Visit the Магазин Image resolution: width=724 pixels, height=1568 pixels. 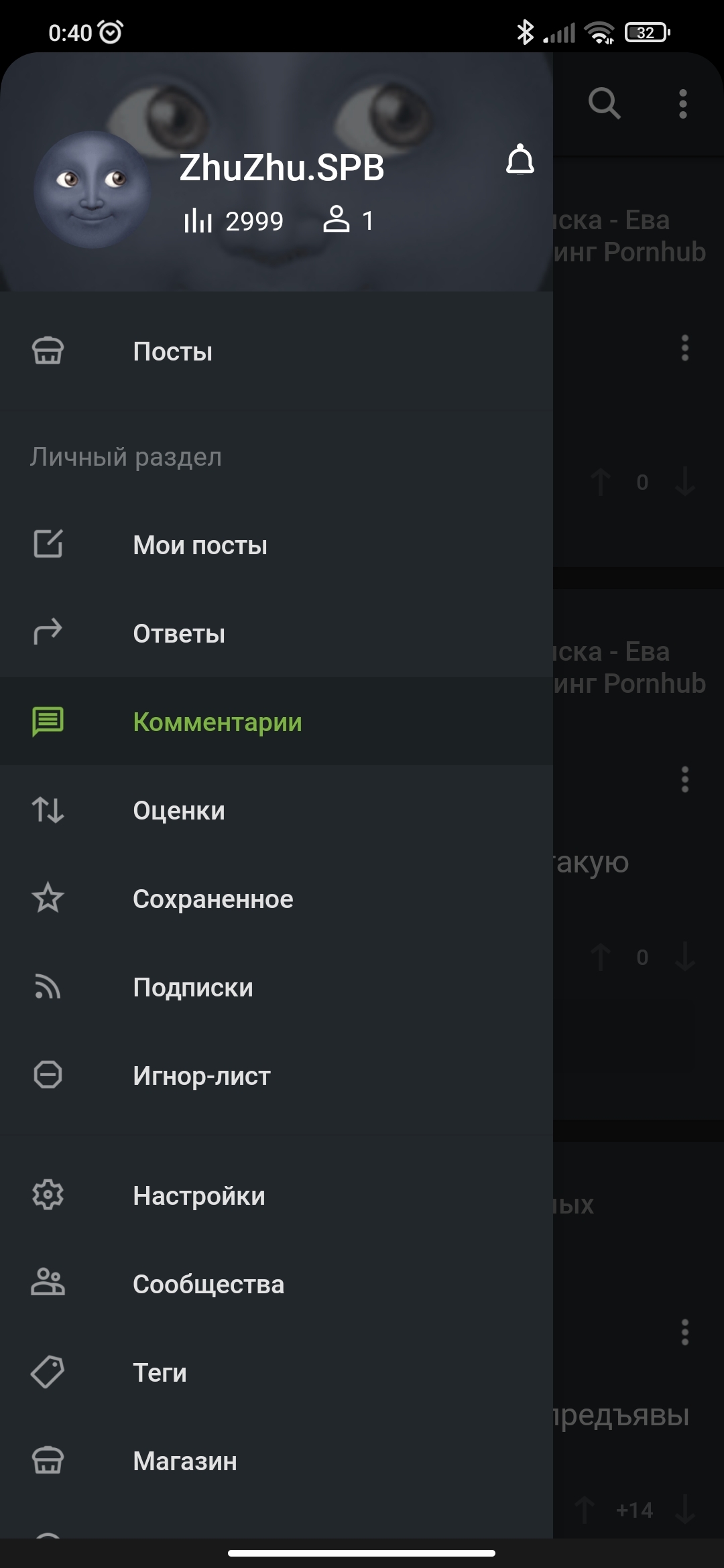(x=276, y=1461)
